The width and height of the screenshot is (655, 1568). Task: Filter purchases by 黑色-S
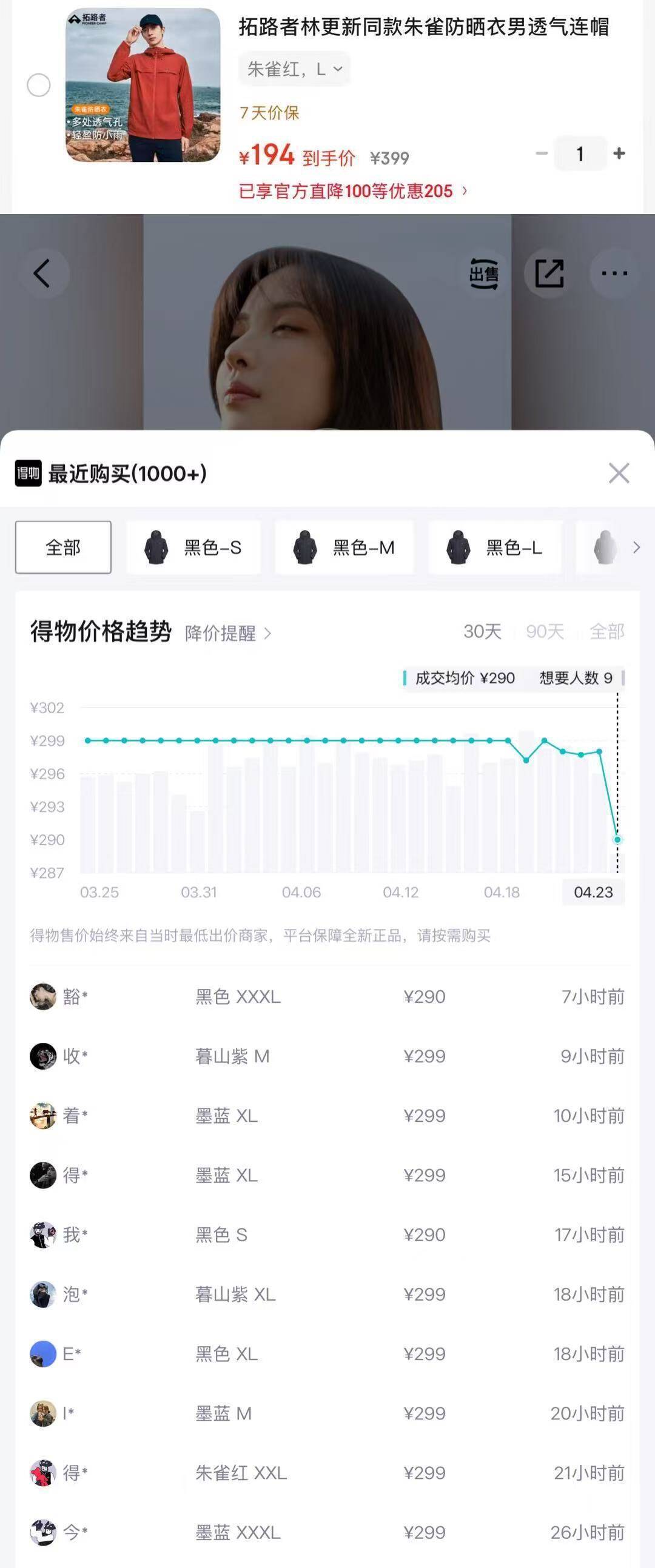click(x=193, y=547)
